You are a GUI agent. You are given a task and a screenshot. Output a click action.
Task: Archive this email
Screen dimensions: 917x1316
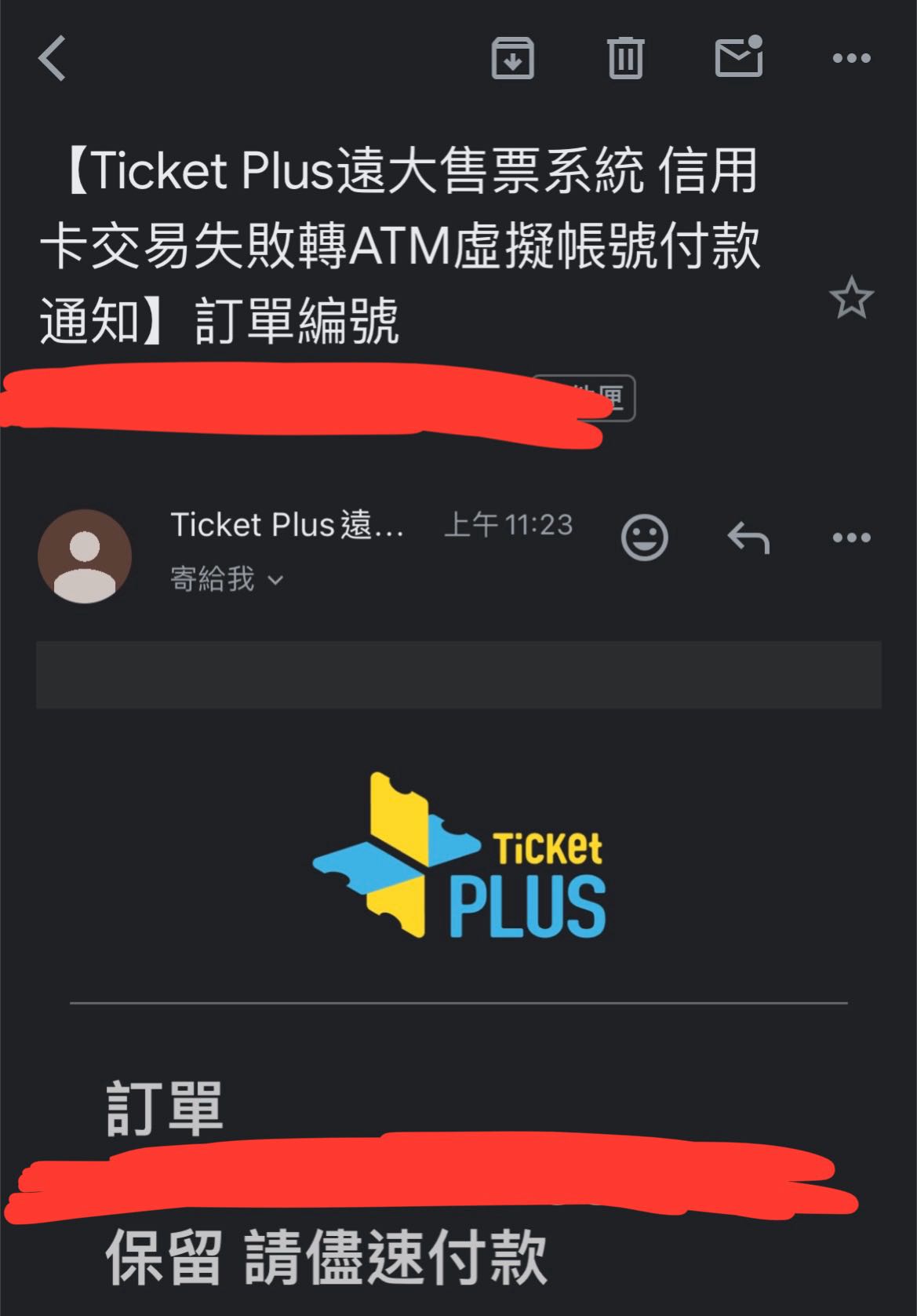coord(512,58)
